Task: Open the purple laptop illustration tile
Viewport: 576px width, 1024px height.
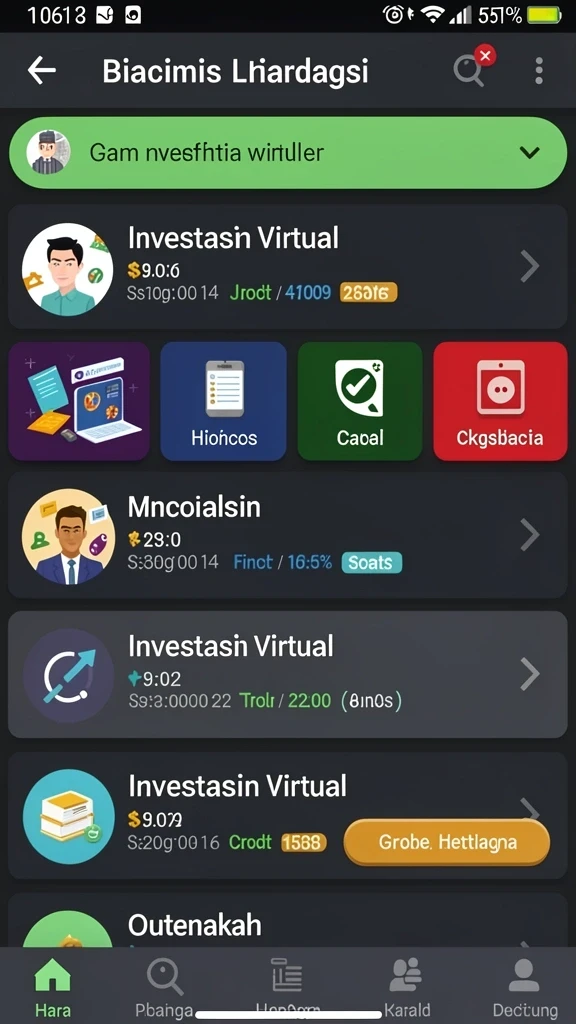Action: pos(79,401)
